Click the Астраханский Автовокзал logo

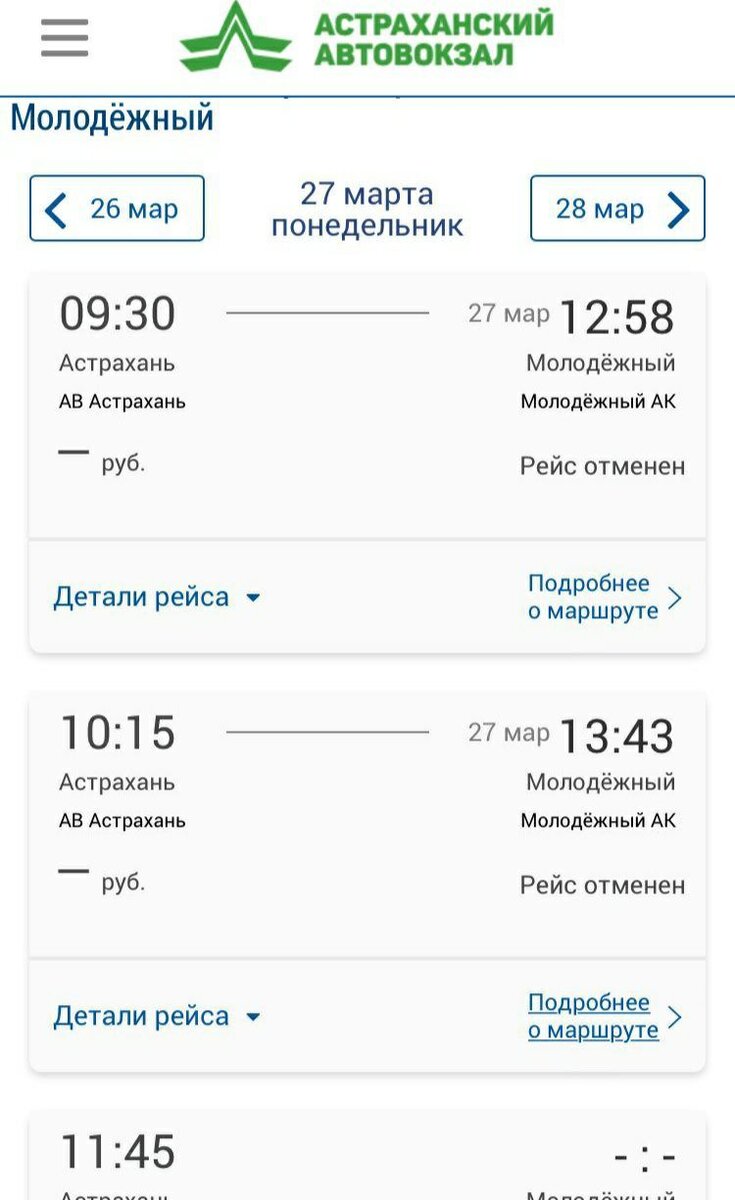click(x=365, y=40)
